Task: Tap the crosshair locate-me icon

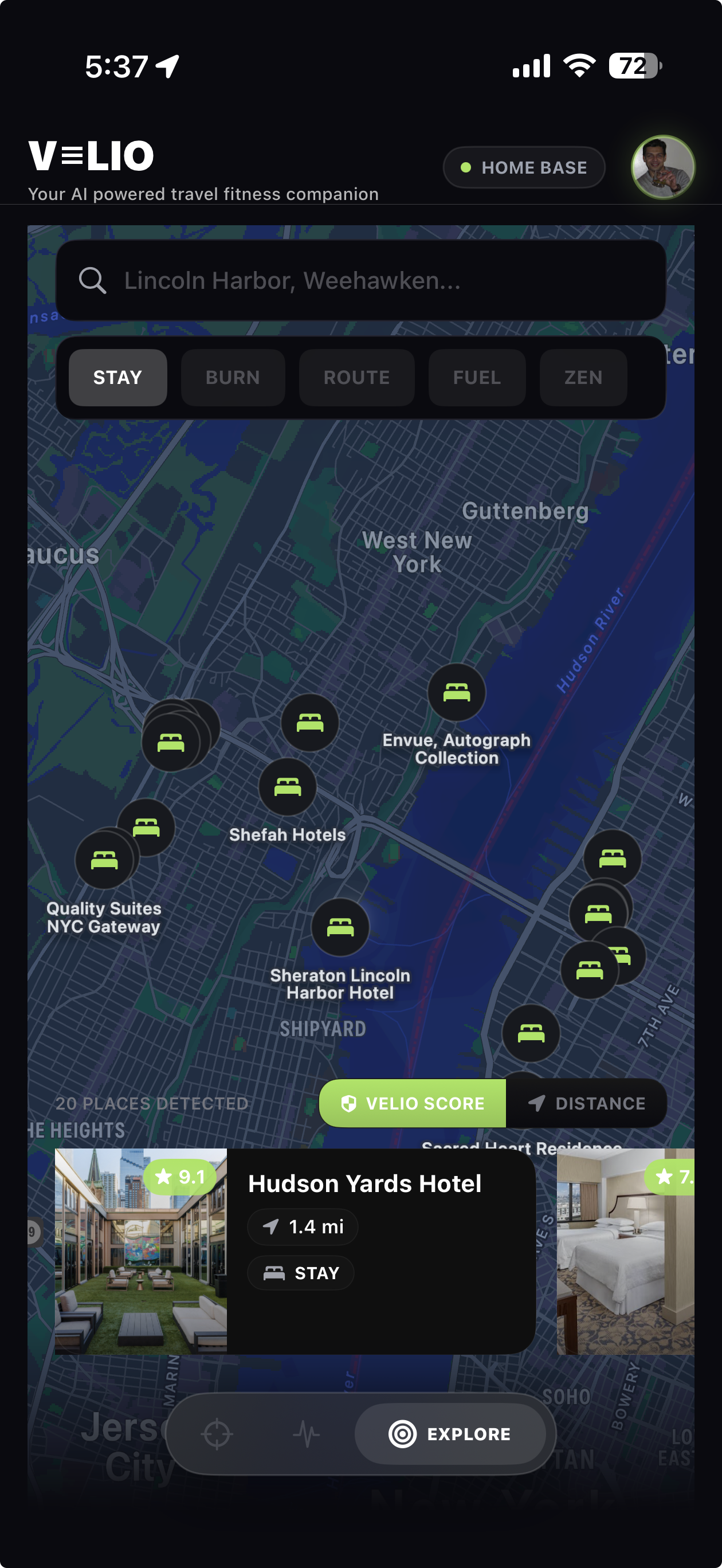Action: click(x=218, y=1433)
